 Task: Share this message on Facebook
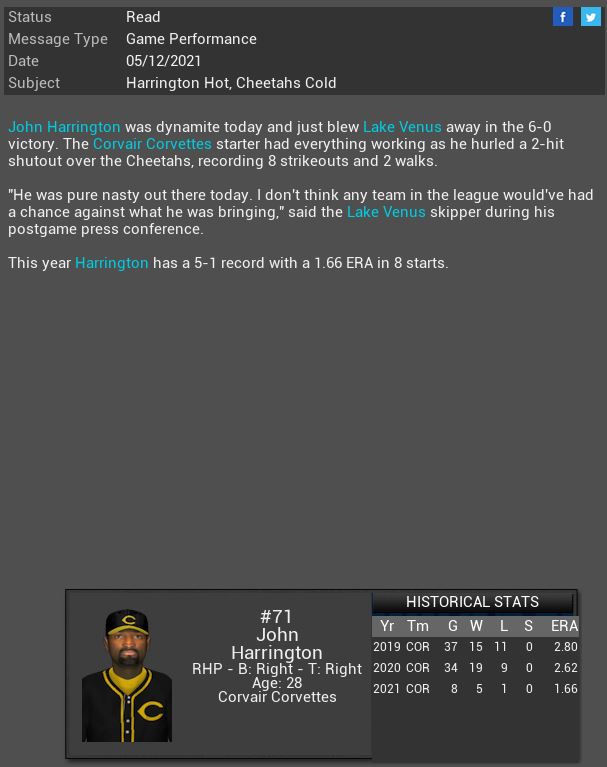(x=563, y=17)
